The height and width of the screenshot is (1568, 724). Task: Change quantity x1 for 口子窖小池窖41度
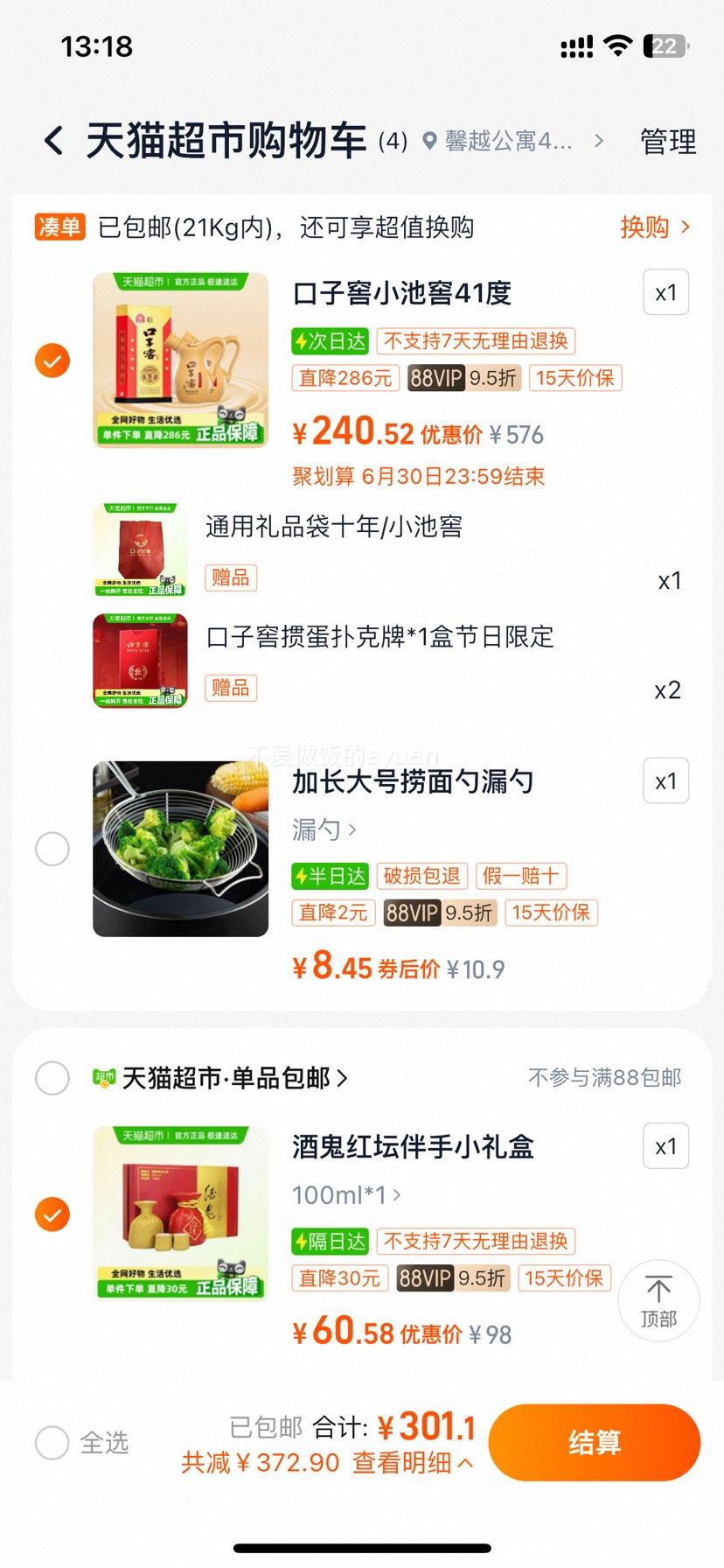click(666, 293)
